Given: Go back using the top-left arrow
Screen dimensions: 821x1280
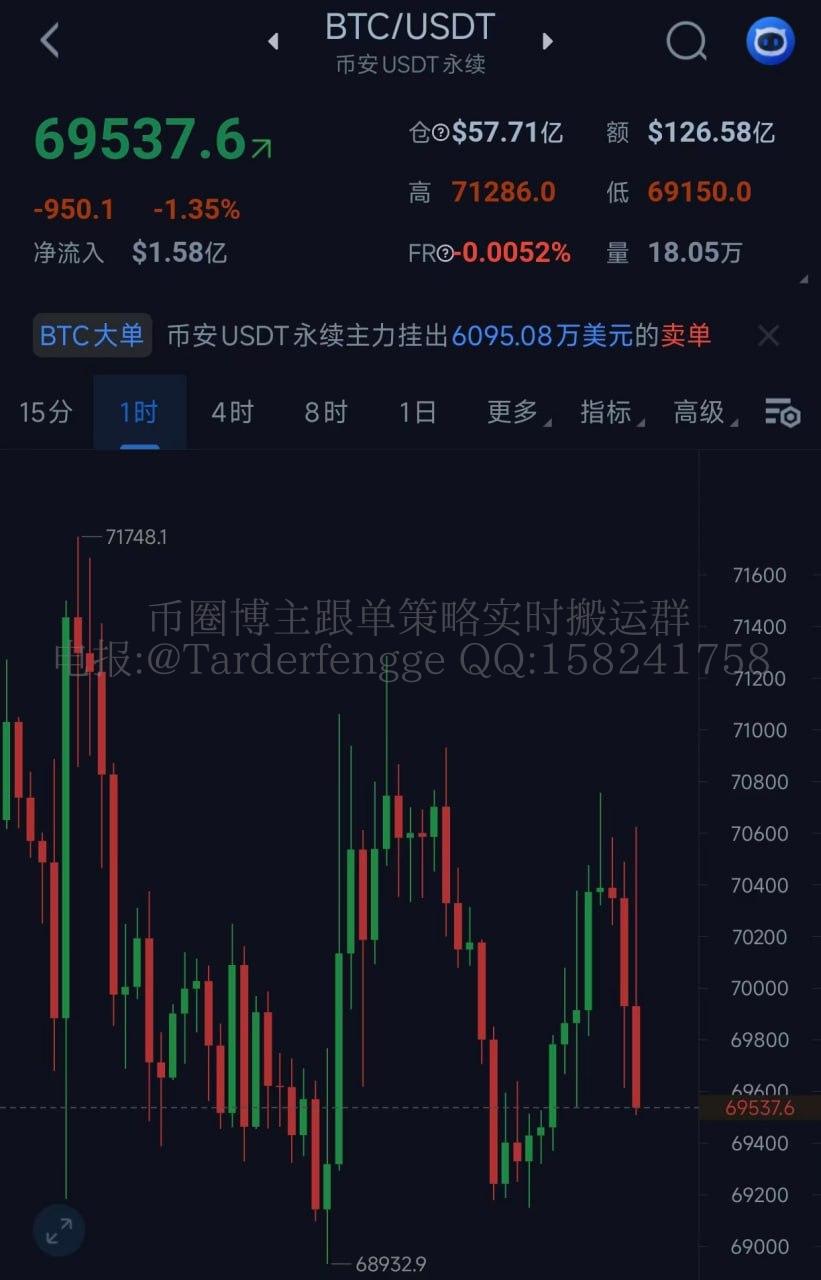Looking at the screenshot, I should coord(49,41).
